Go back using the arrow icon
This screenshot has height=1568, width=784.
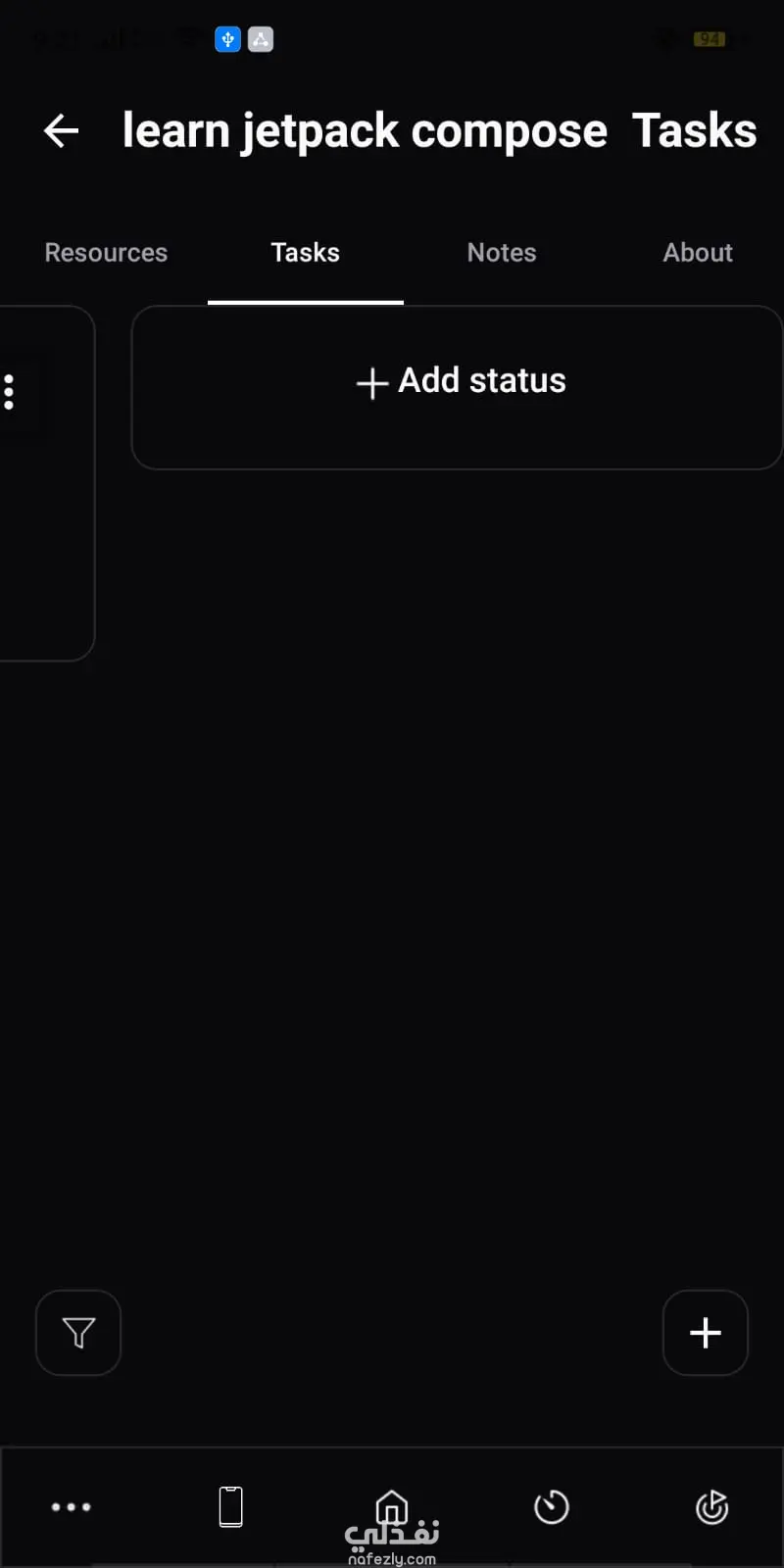[61, 130]
